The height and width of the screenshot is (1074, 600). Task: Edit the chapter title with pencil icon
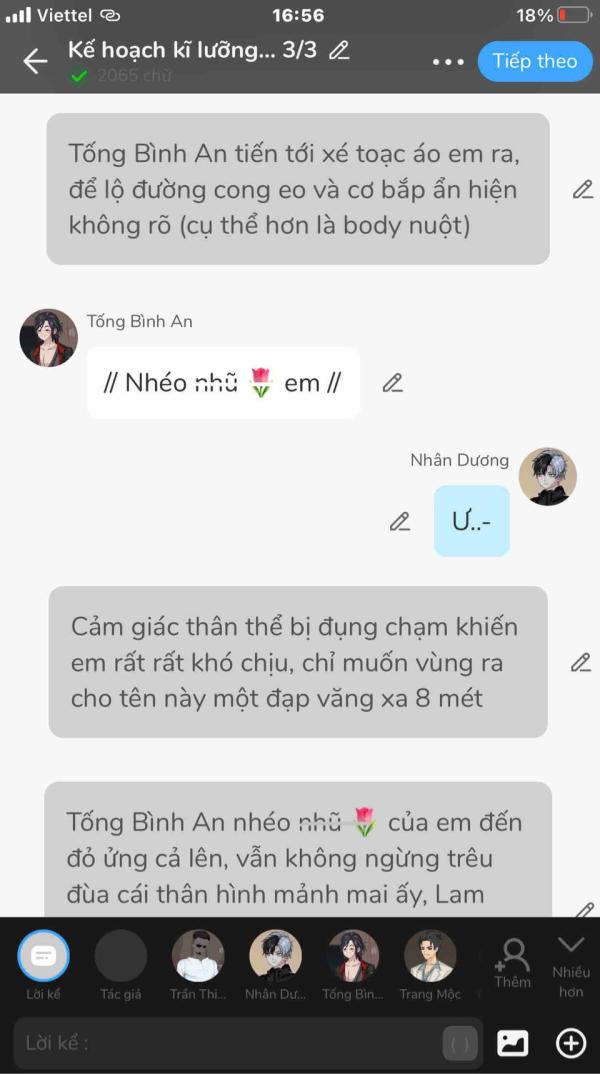pos(339,50)
